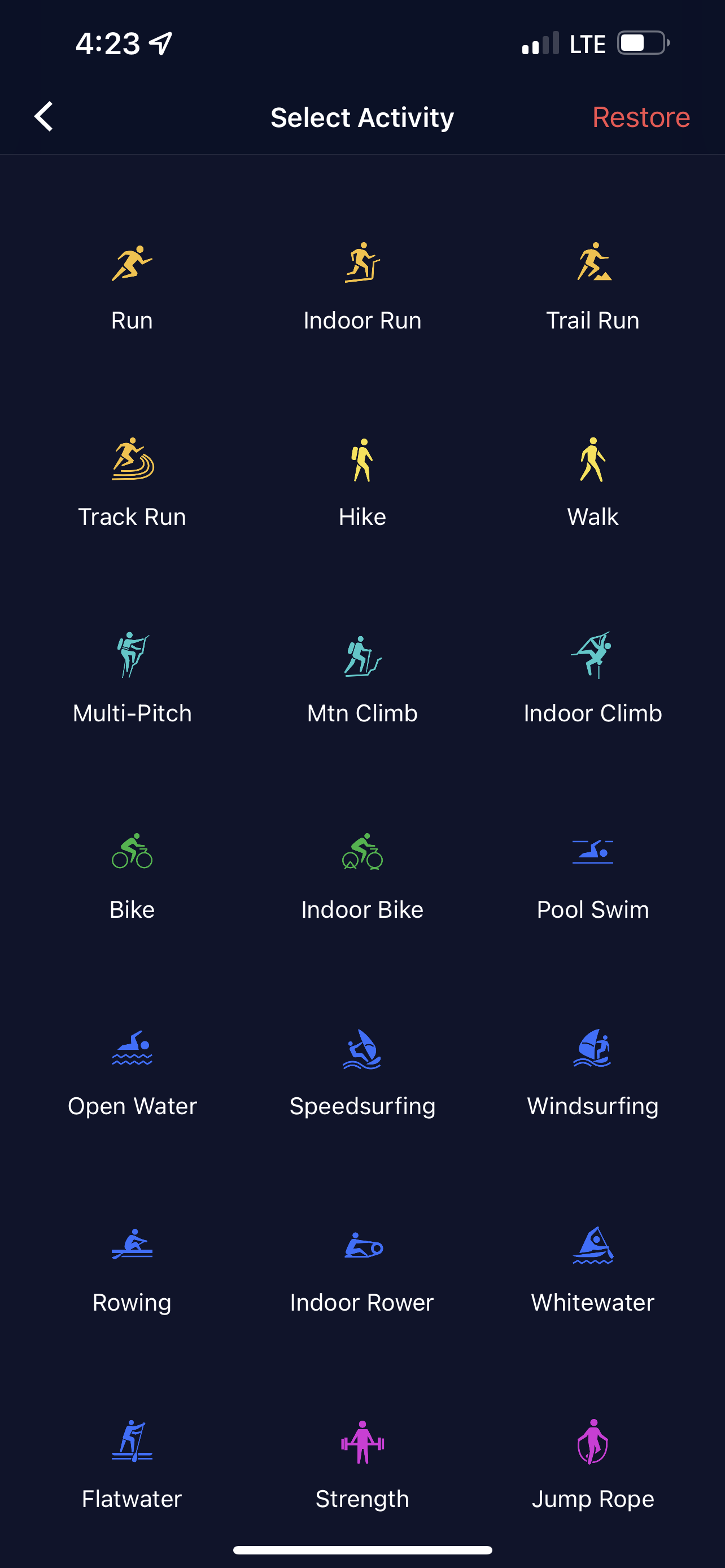This screenshot has width=725, height=1568.
Task: Choose Pool Swim
Action: 592,875
